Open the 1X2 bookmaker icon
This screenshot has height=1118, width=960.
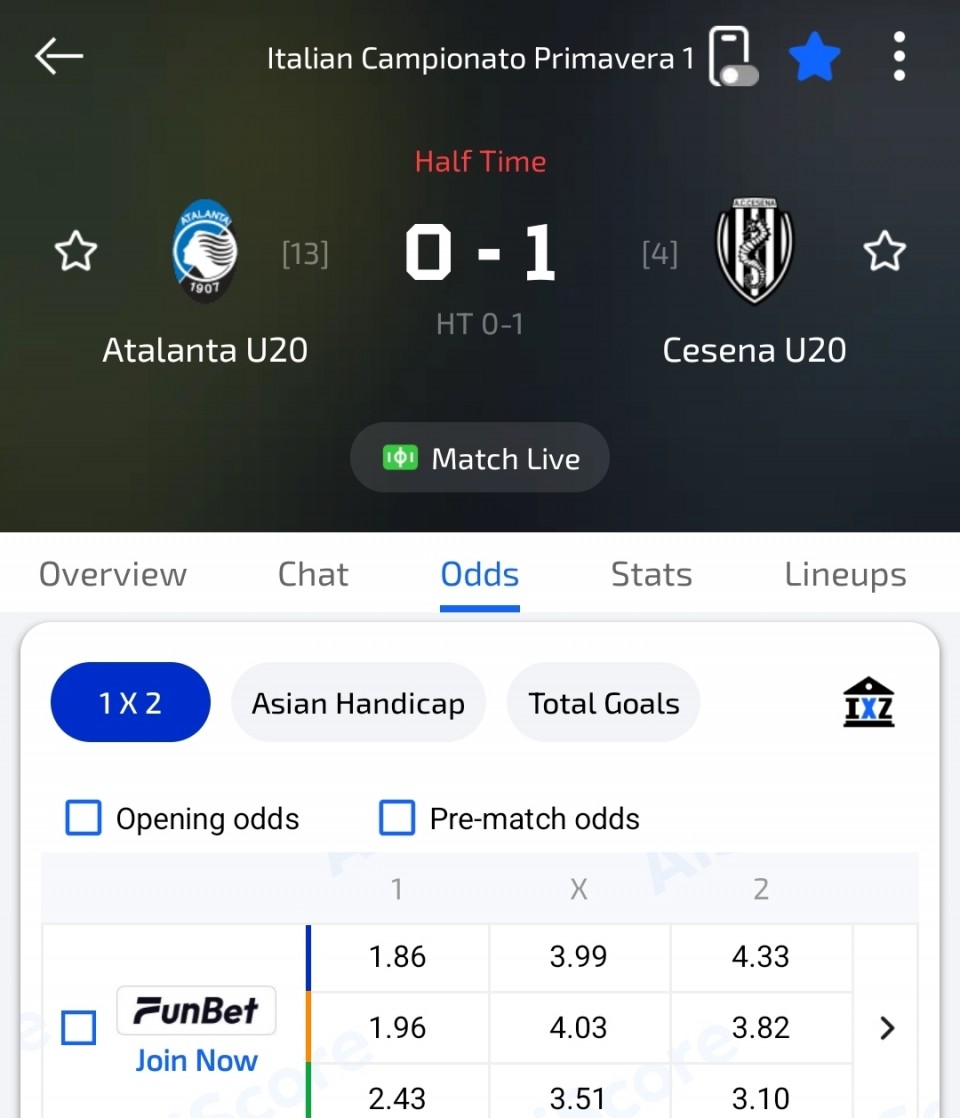[868, 702]
